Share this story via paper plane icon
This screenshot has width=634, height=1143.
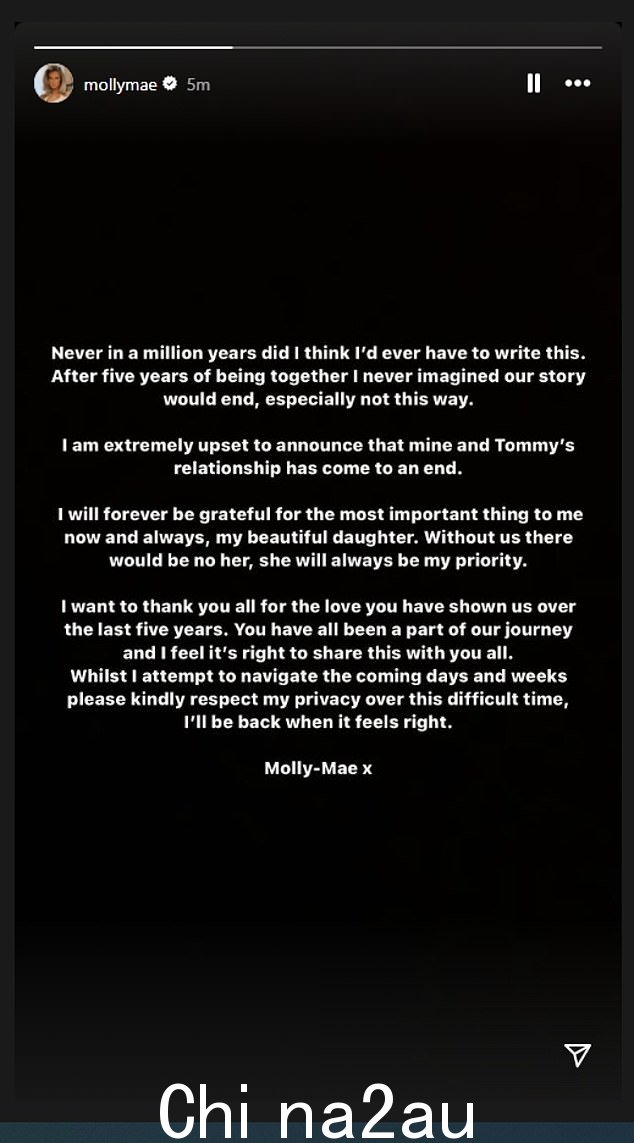pyautogui.click(x=577, y=1054)
